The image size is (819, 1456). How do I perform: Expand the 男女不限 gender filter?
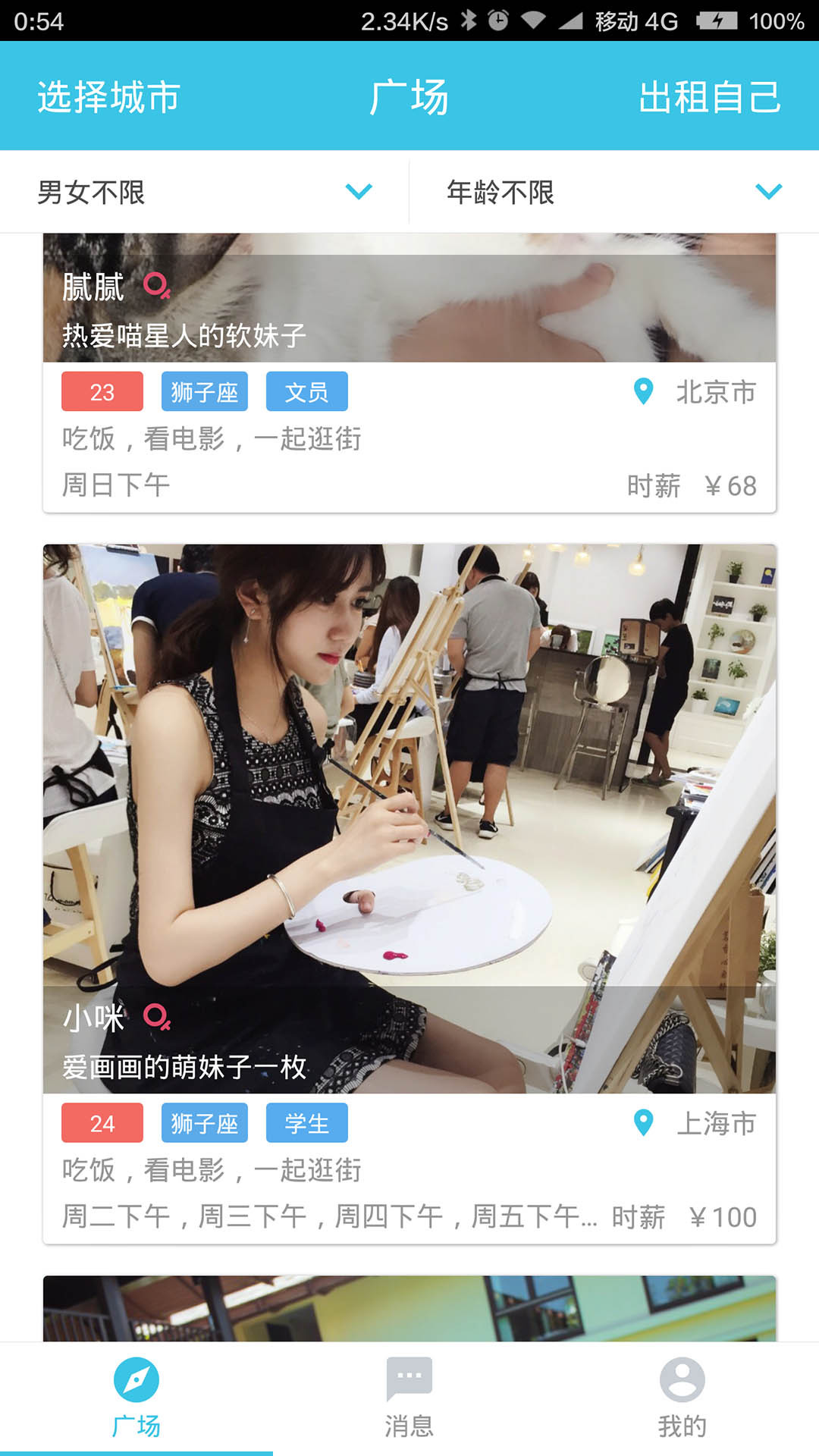coord(205,192)
